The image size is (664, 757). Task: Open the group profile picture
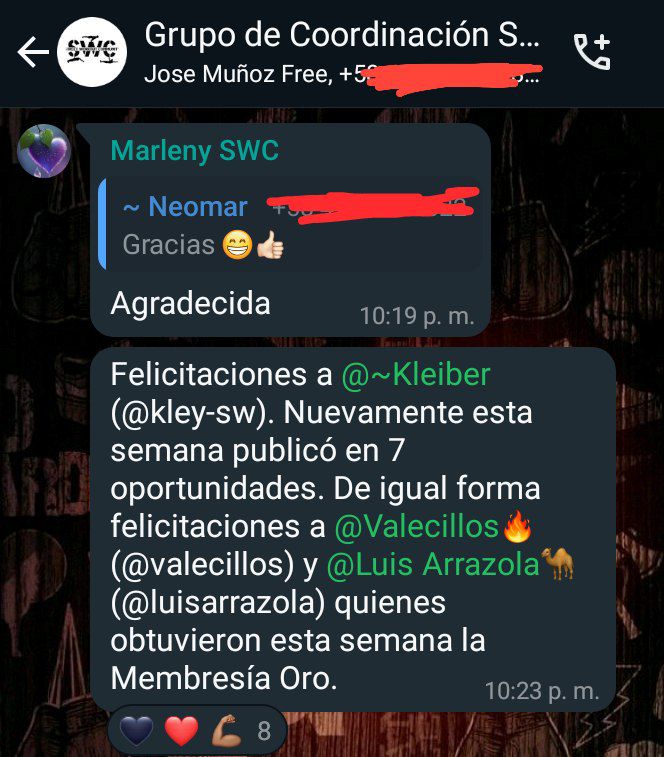click(x=91, y=52)
